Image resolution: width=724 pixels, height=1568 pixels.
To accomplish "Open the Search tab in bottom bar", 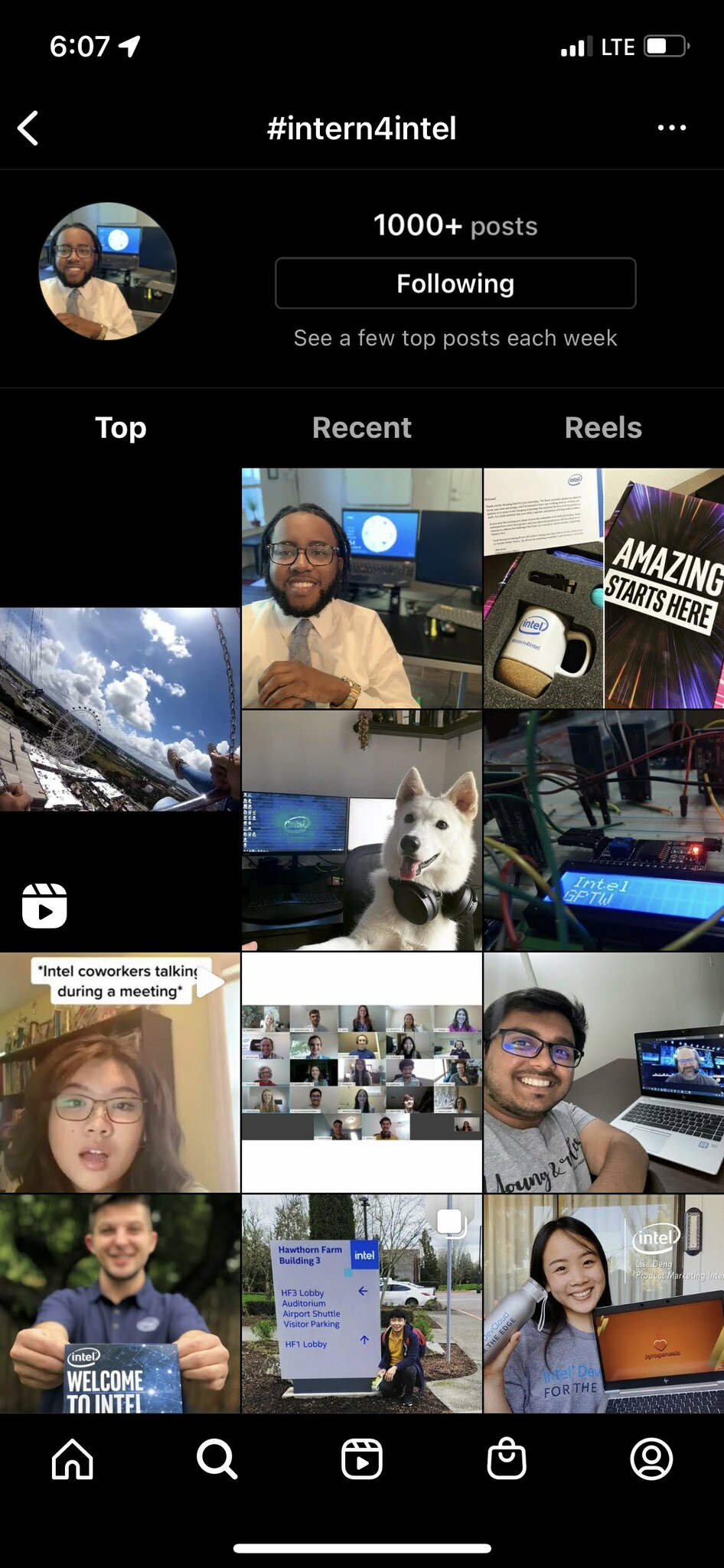I will (x=217, y=1459).
